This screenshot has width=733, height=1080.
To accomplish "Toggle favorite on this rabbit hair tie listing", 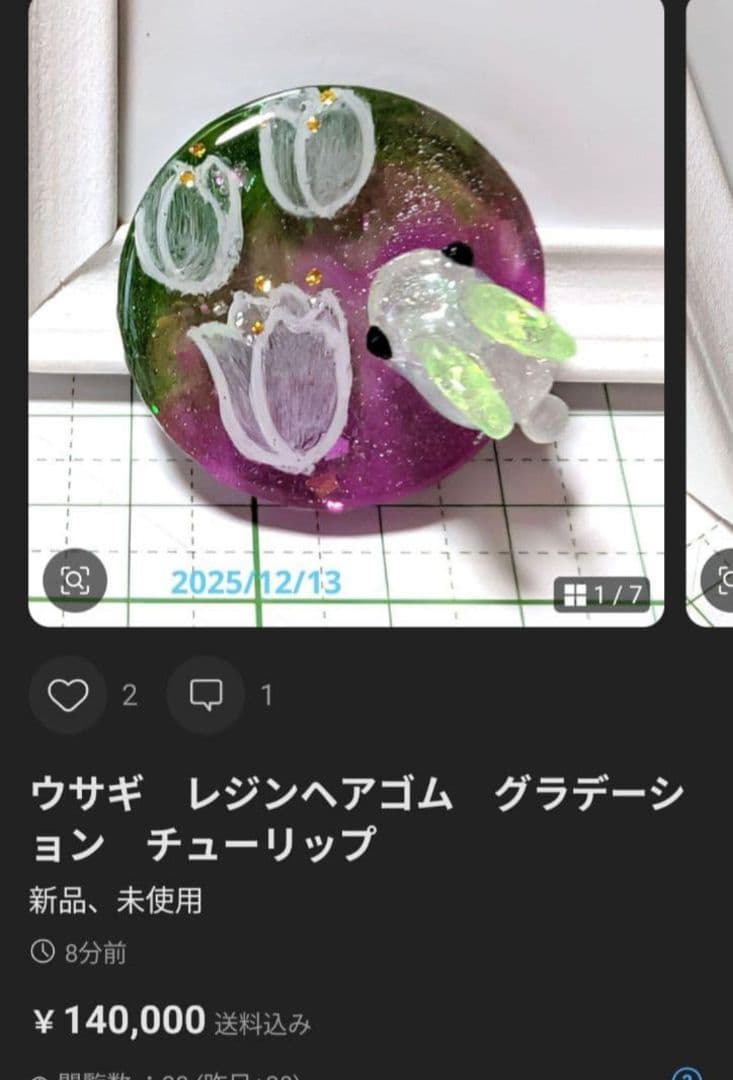I will click(x=69, y=692).
